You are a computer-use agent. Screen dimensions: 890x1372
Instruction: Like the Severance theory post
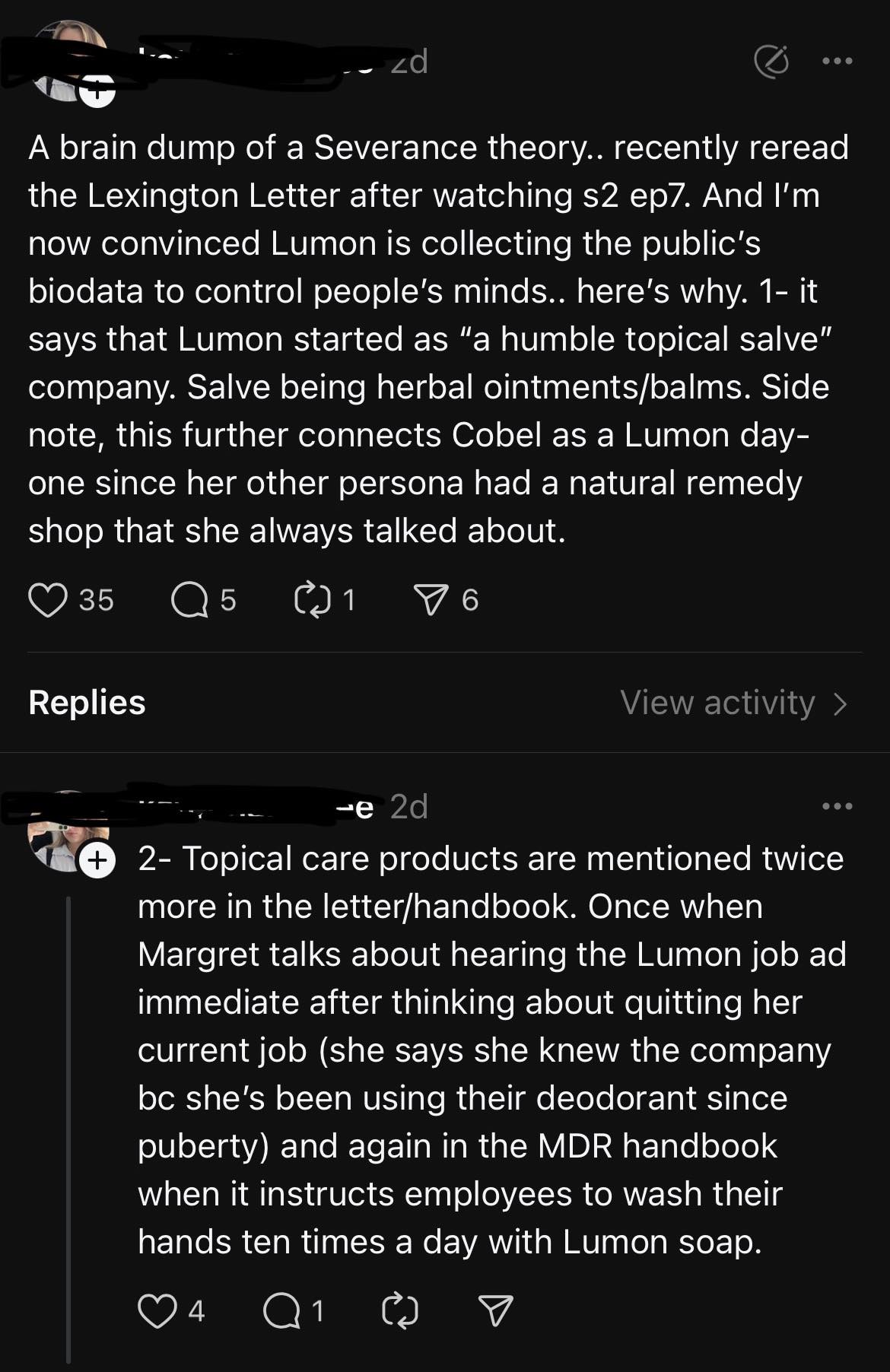(47, 600)
